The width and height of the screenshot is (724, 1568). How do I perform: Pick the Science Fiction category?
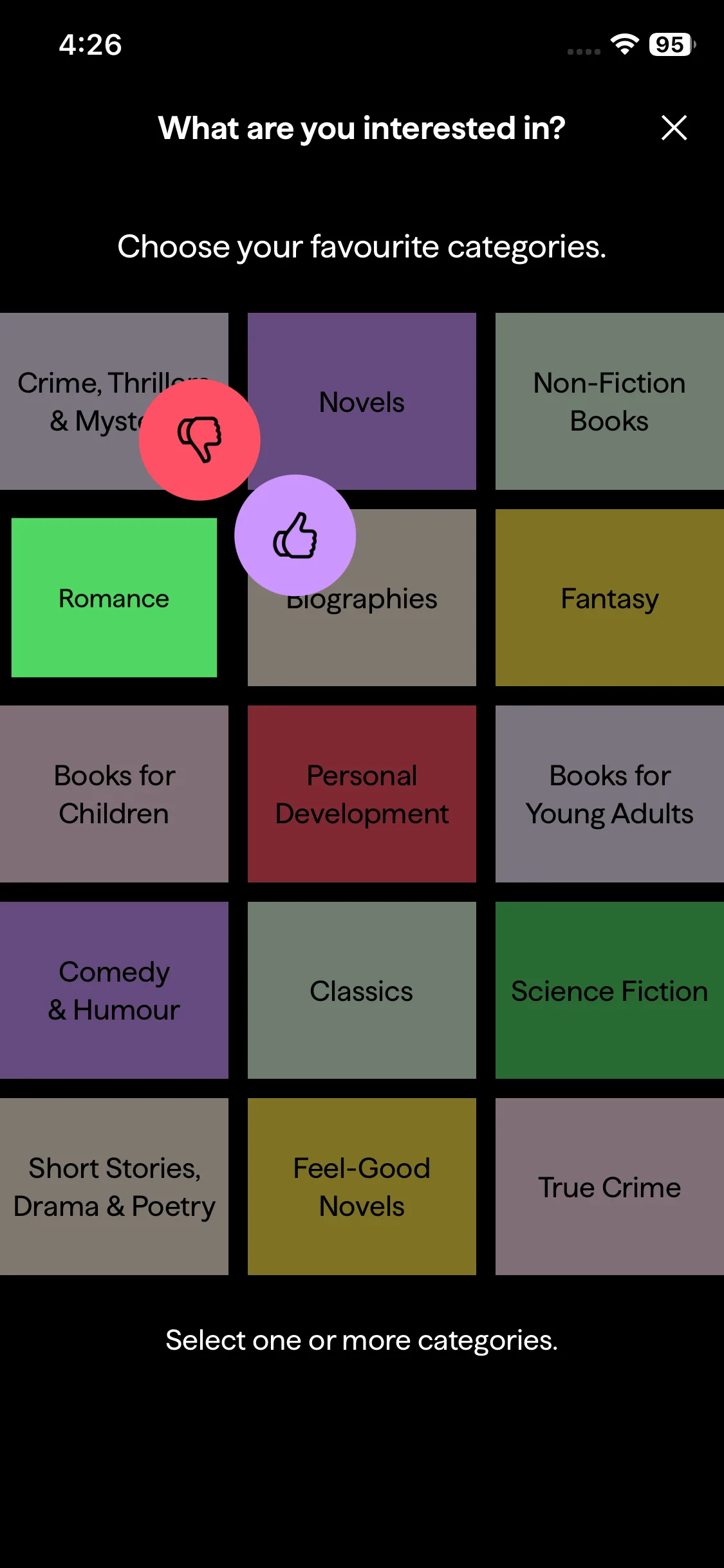click(609, 991)
